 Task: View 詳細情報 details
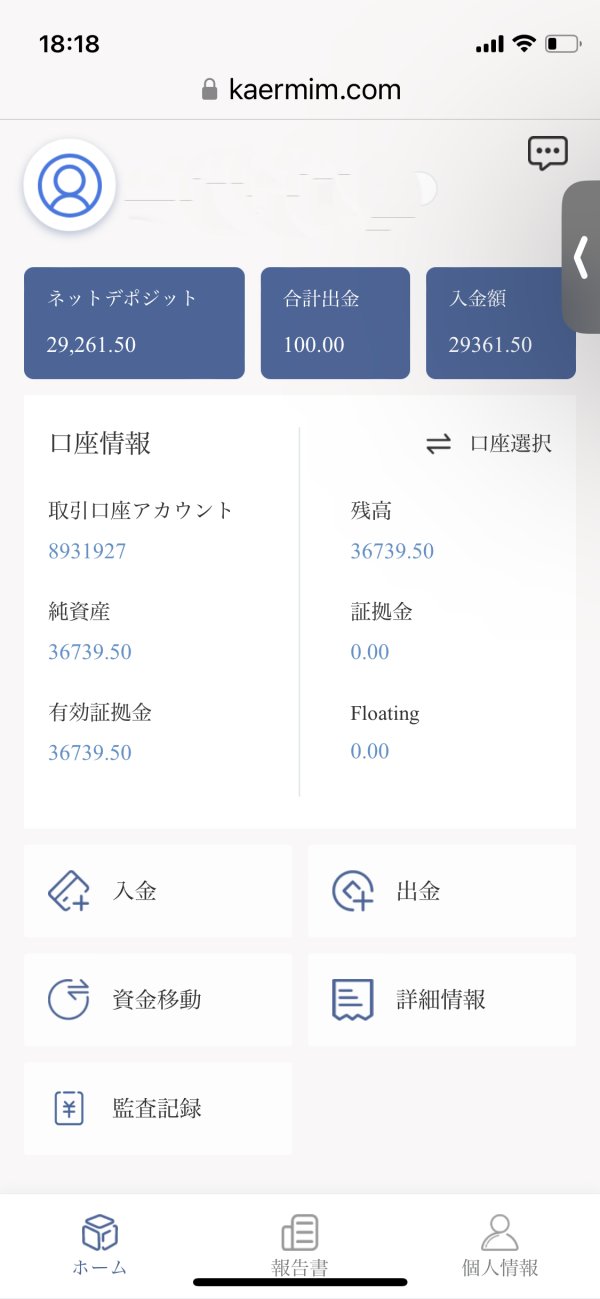[441, 1000]
